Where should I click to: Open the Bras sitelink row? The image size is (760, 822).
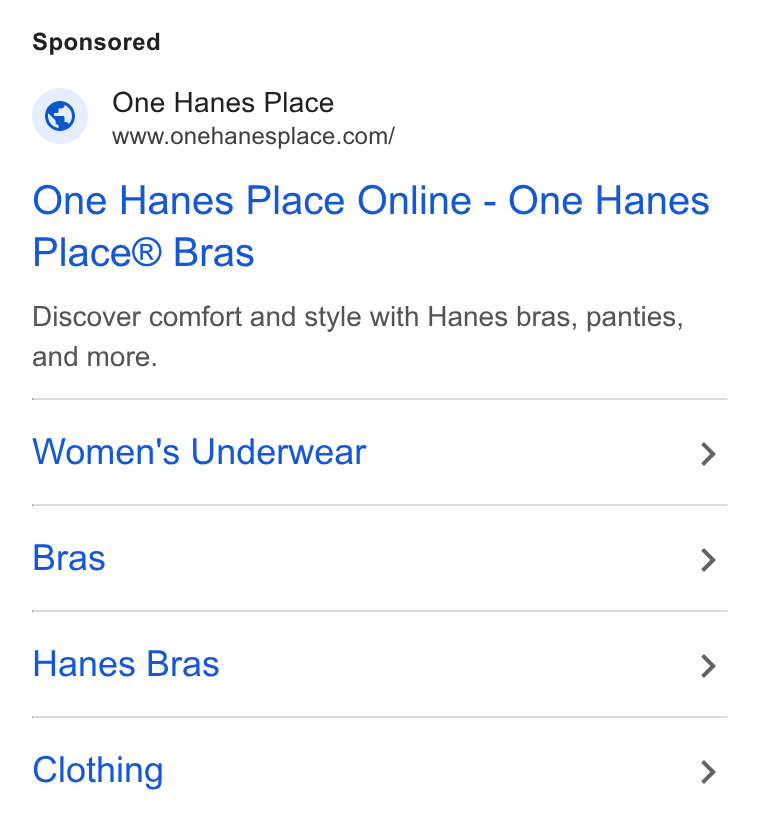(x=379, y=558)
